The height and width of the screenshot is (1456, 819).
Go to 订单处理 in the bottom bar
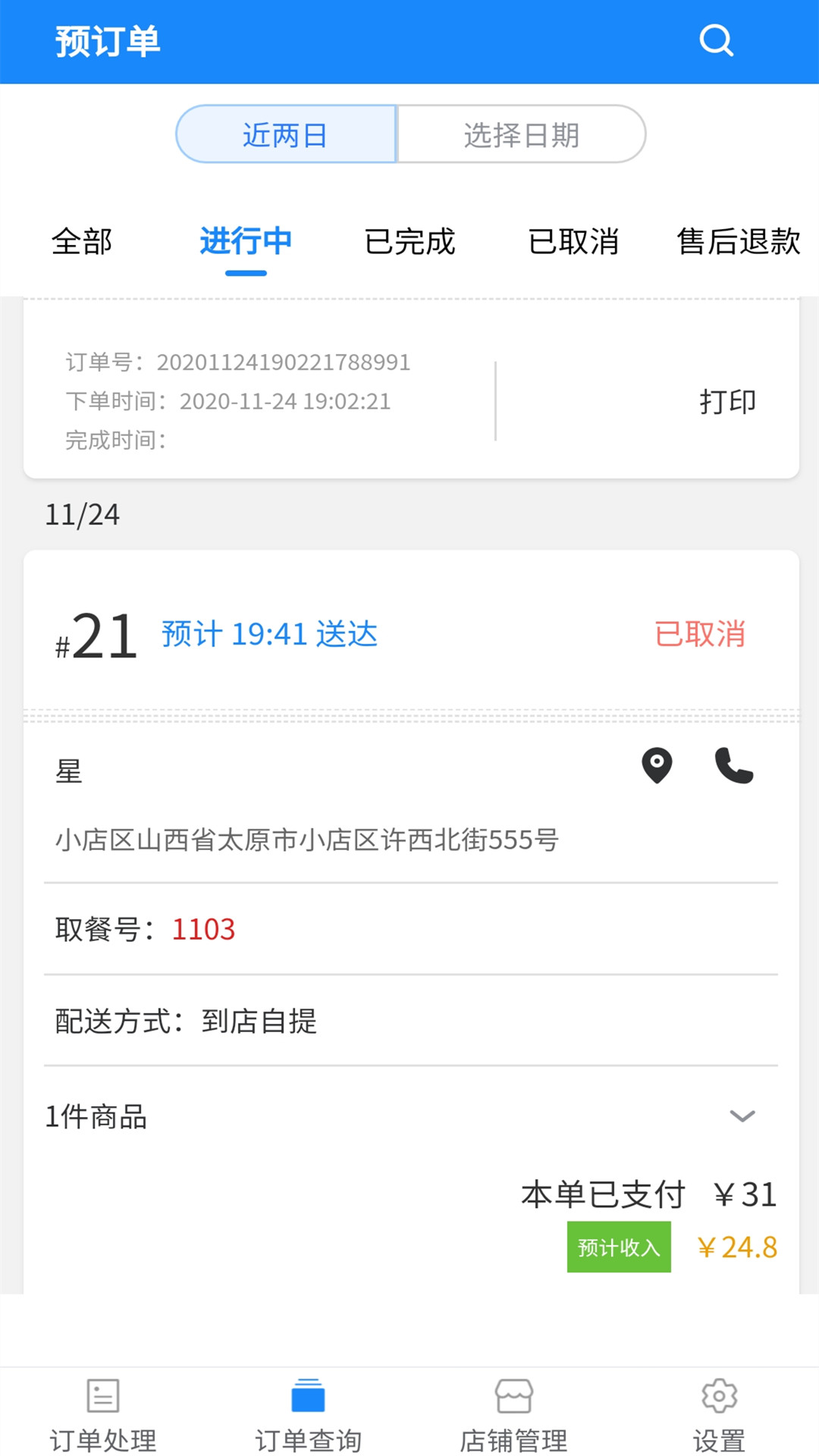(103, 1415)
